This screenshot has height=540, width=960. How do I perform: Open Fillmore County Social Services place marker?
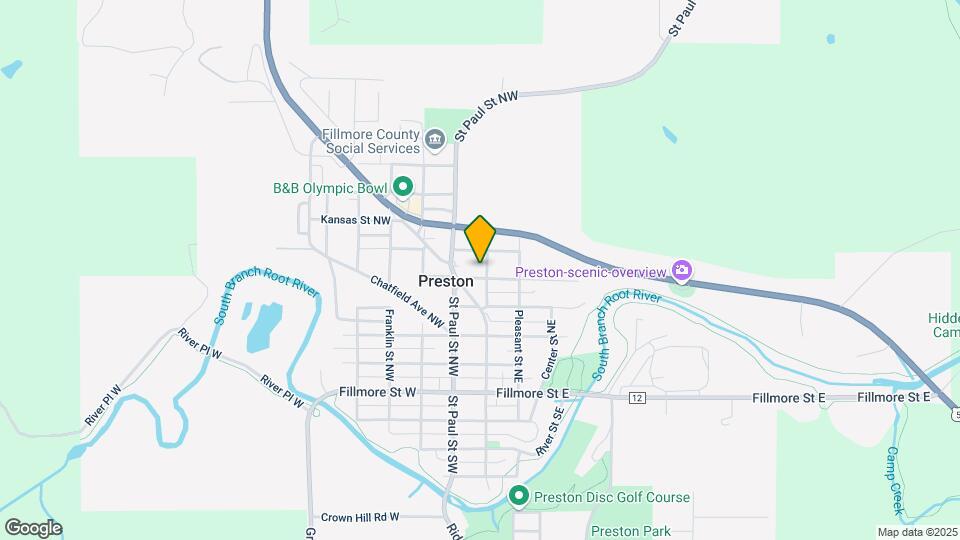(x=434, y=139)
